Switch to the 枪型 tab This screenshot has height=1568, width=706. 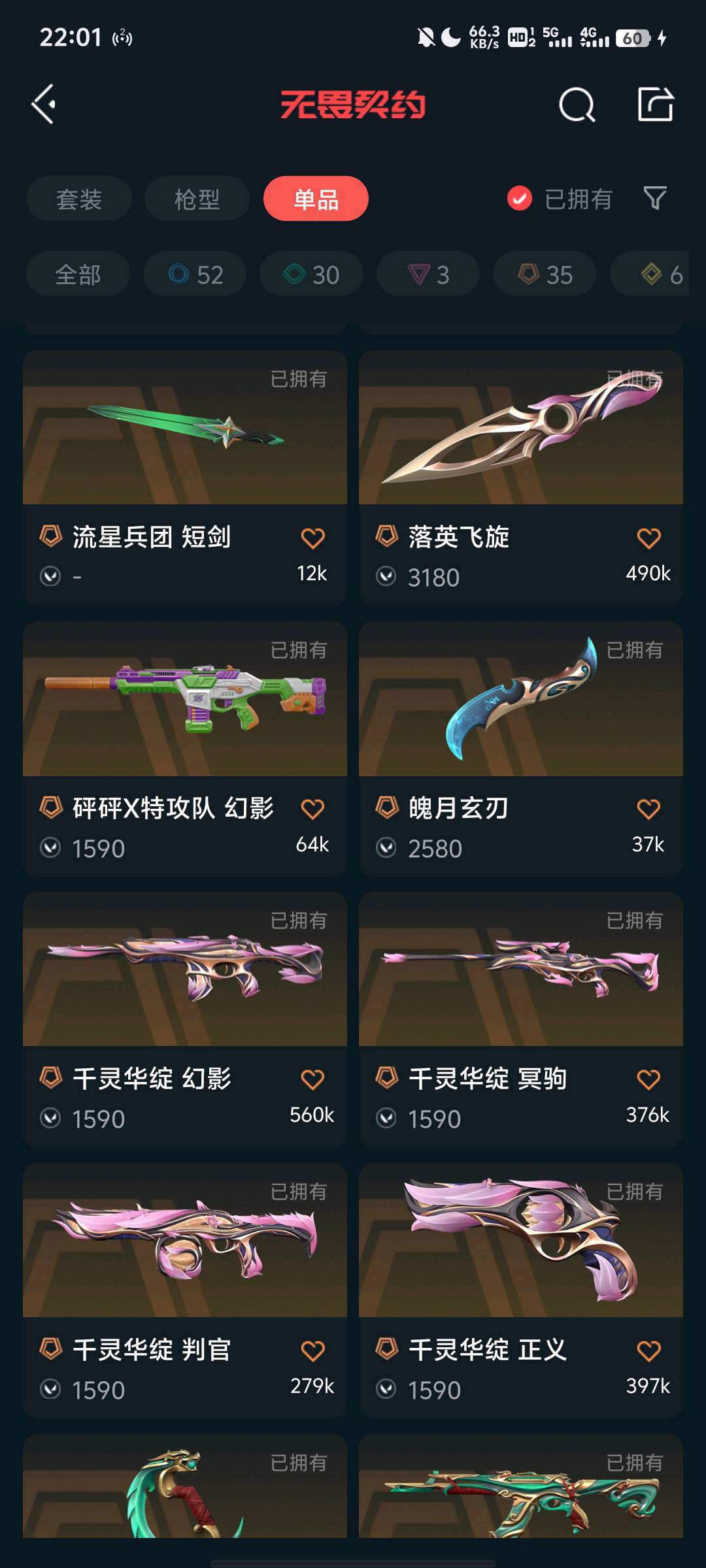pyautogui.click(x=197, y=199)
